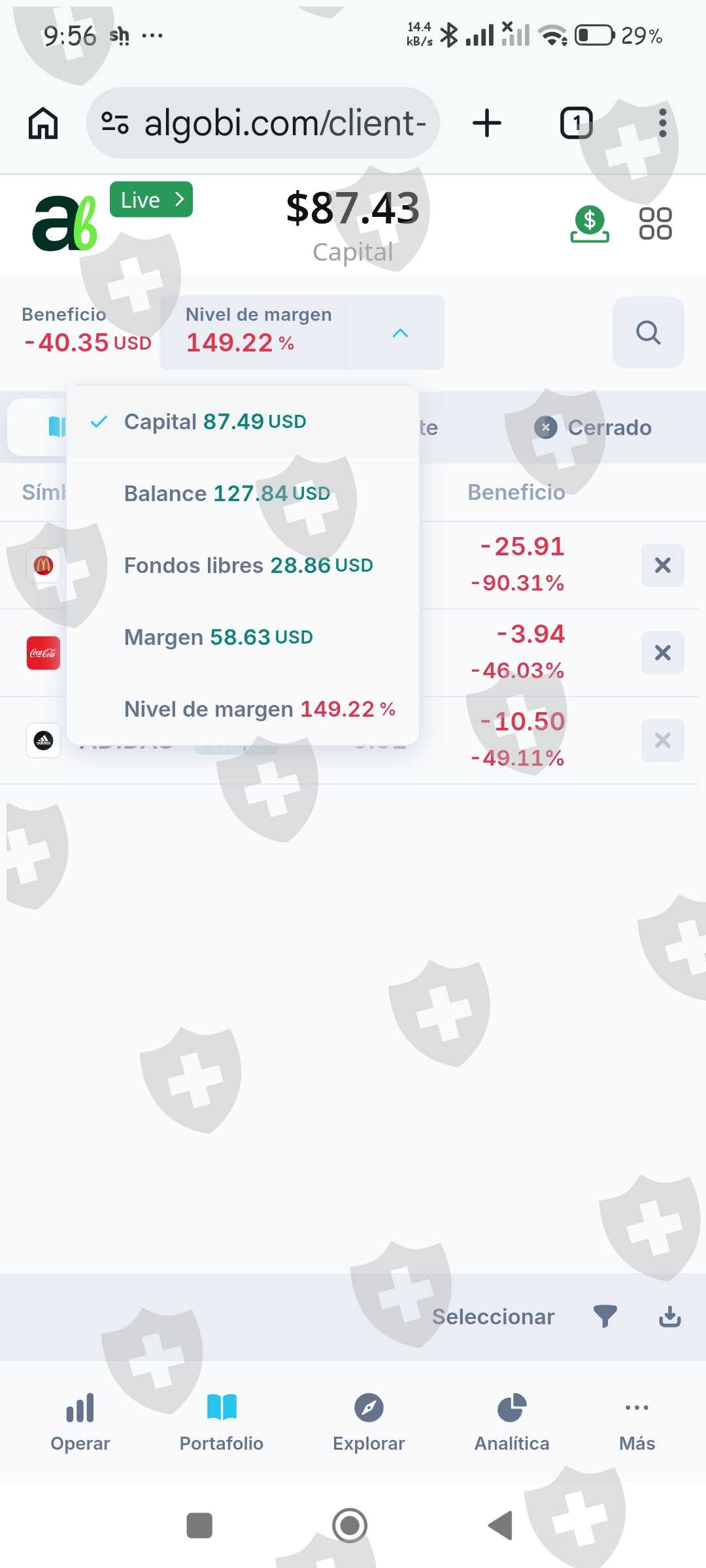Switch to the Explorar tab
The width and height of the screenshot is (706, 1568).
[x=369, y=1422]
